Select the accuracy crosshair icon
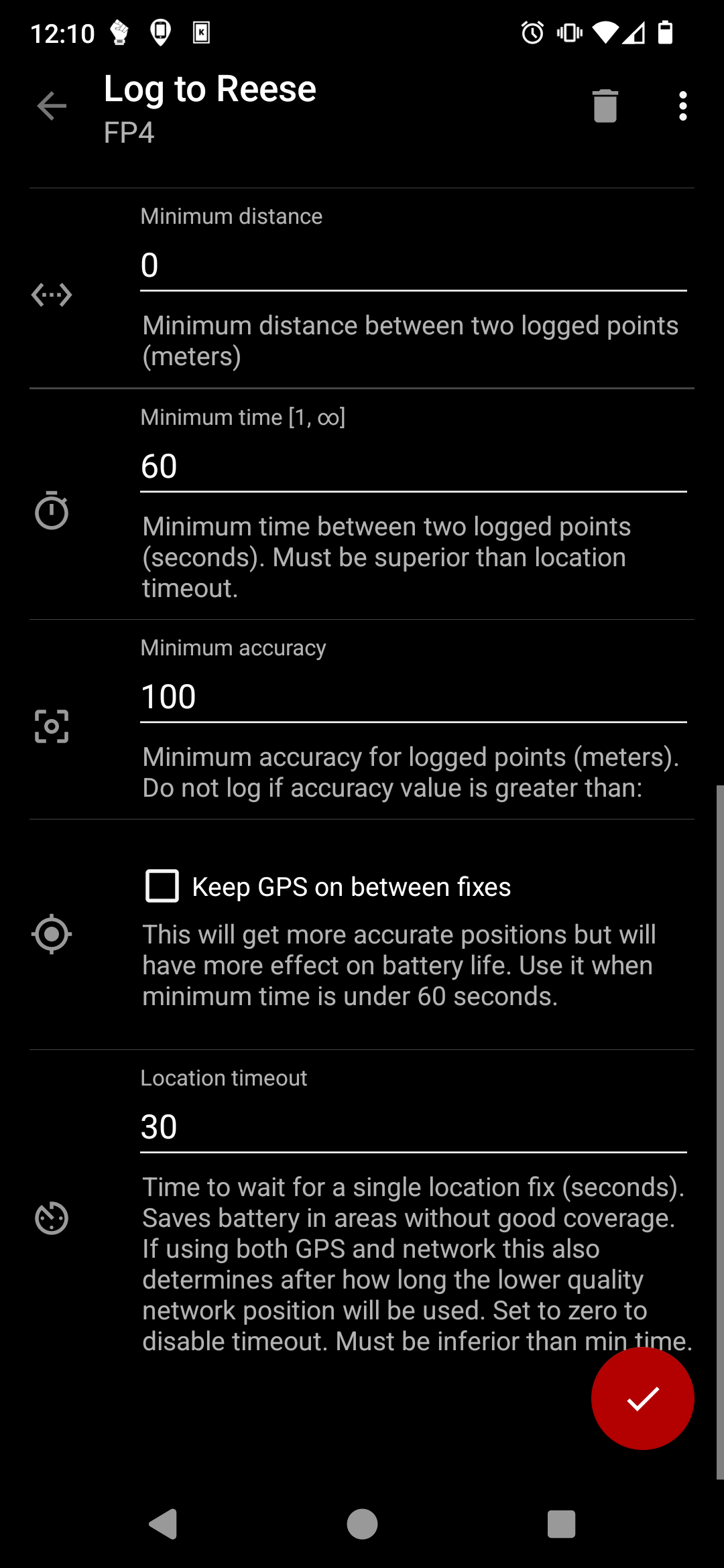The height and width of the screenshot is (1568, 724). [52, 725]
